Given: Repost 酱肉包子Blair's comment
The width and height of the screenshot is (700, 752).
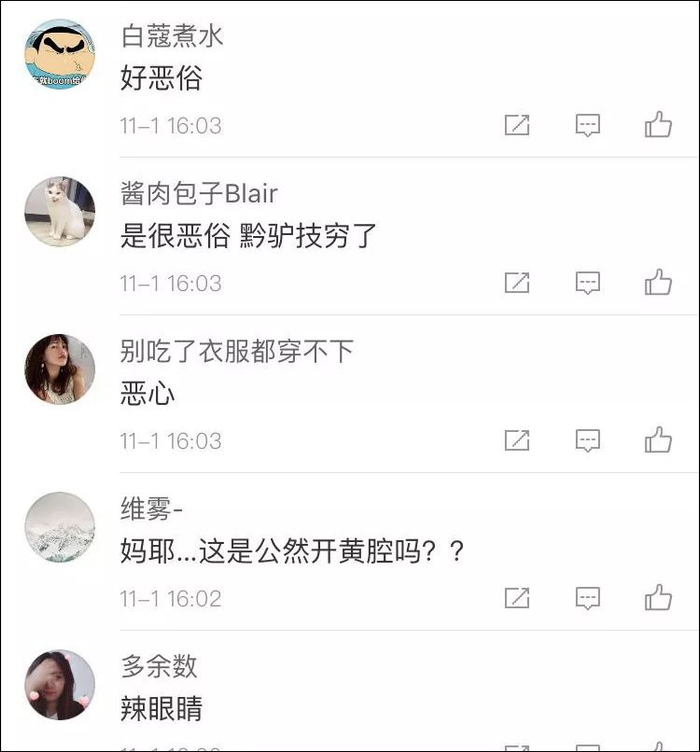Looking at the screenshot, I should 517,283.
